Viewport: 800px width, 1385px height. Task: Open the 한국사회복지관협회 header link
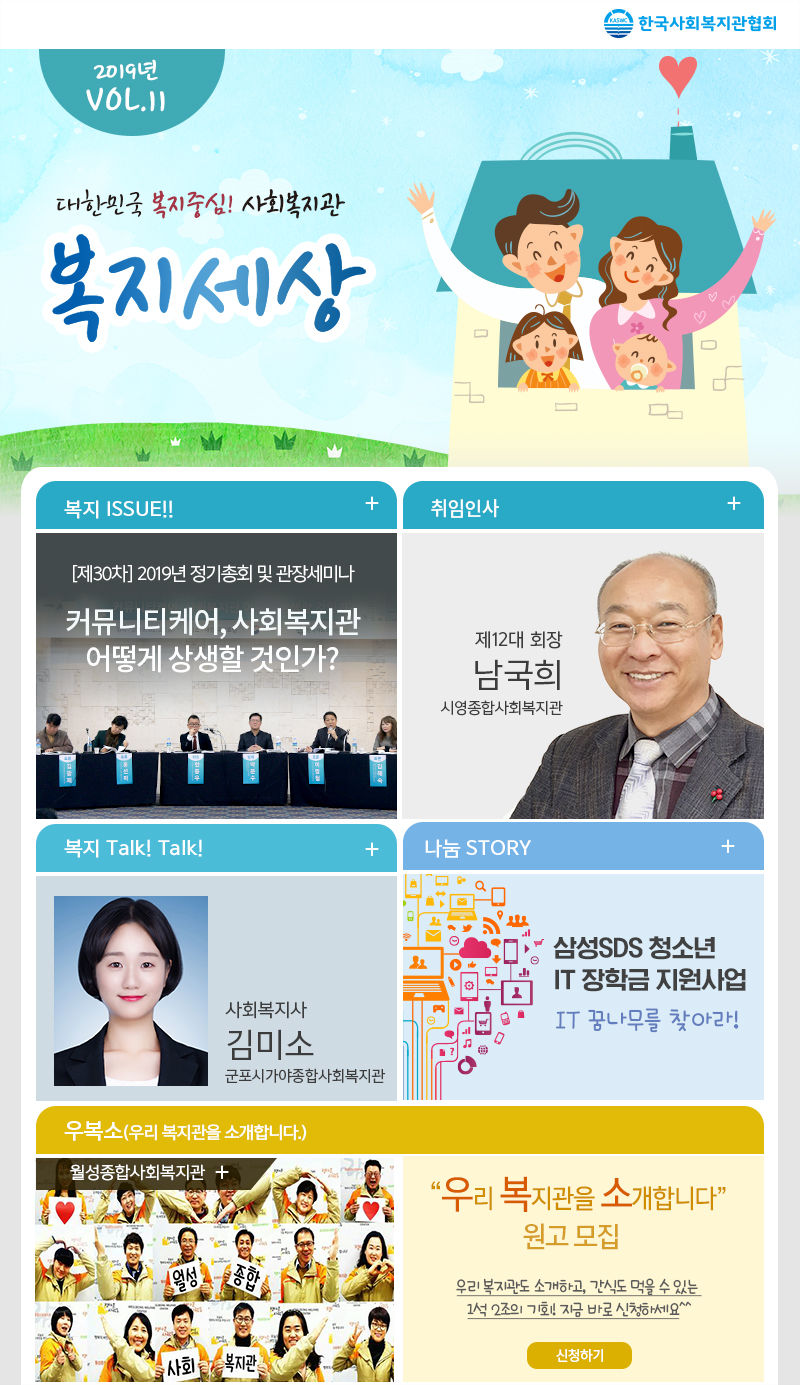(690, 23)
